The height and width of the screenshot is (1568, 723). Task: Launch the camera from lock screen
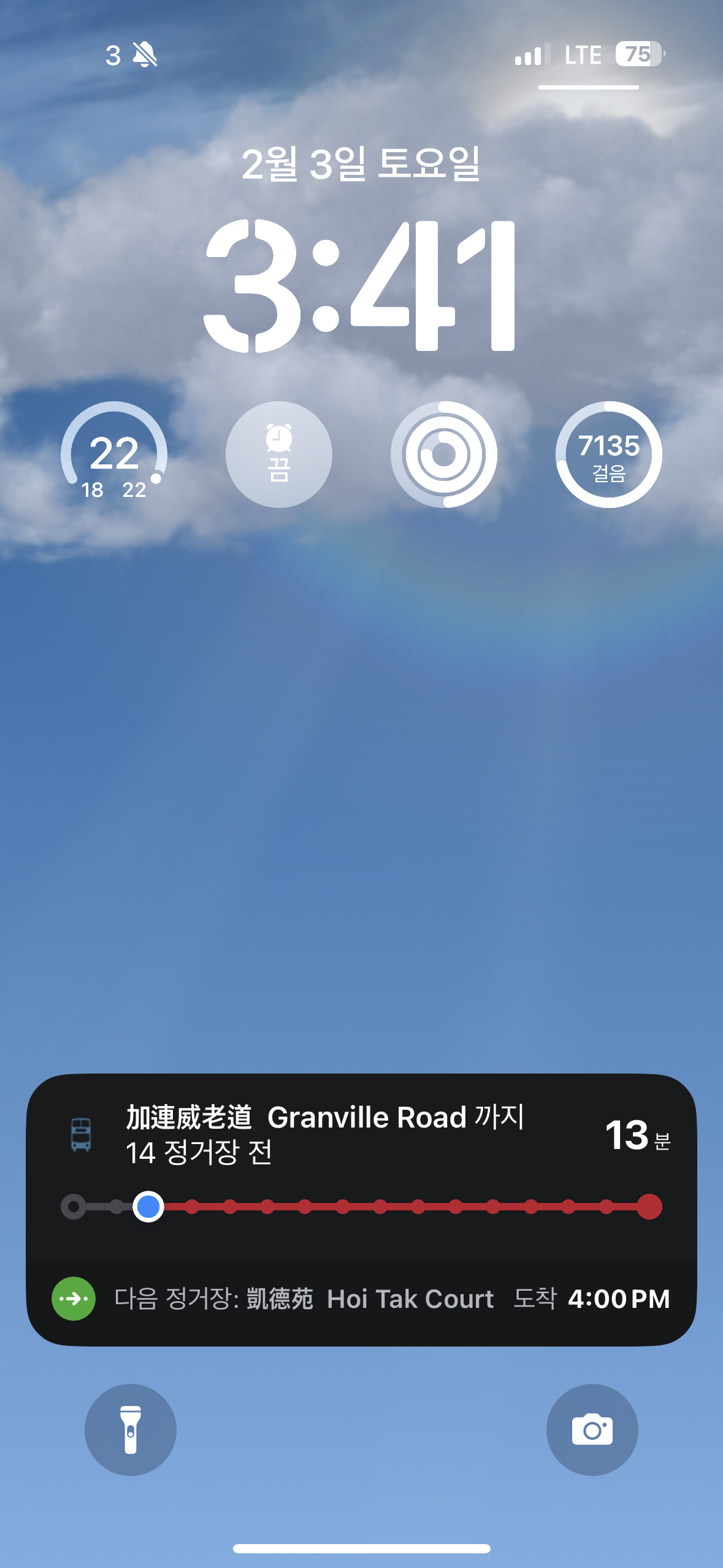(x=592, y=1429)
